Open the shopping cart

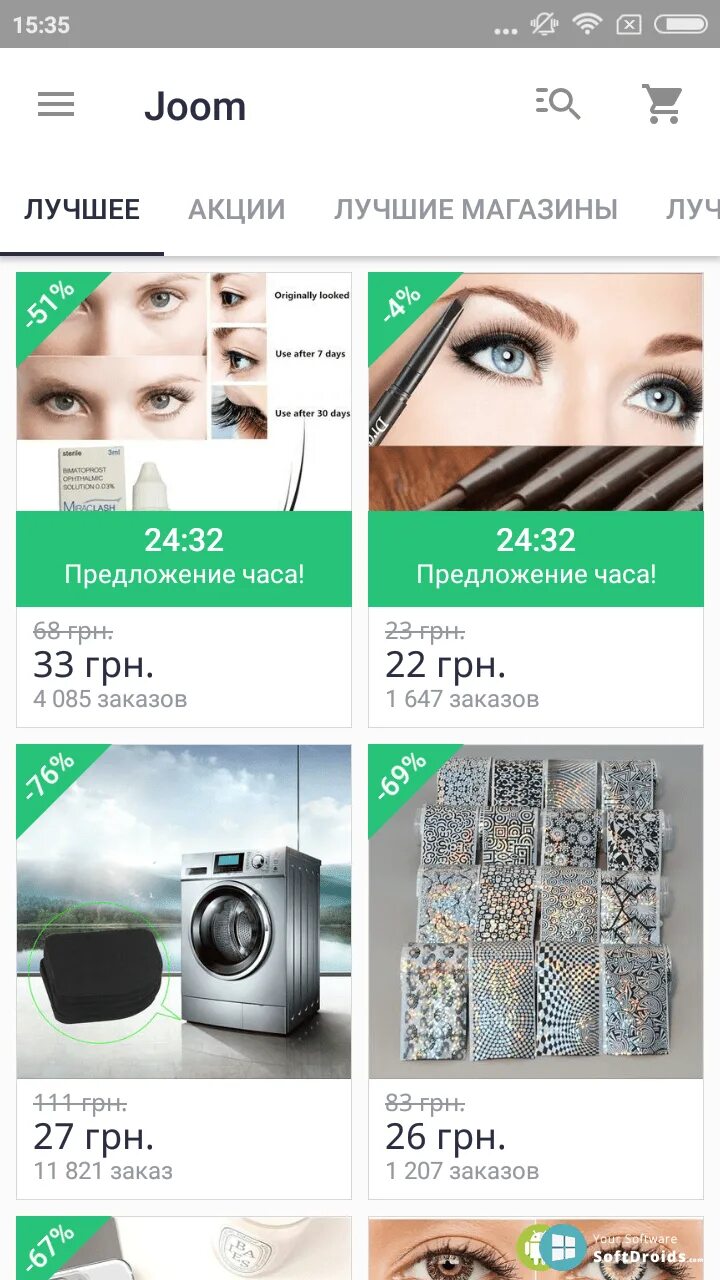click(662, 104)
